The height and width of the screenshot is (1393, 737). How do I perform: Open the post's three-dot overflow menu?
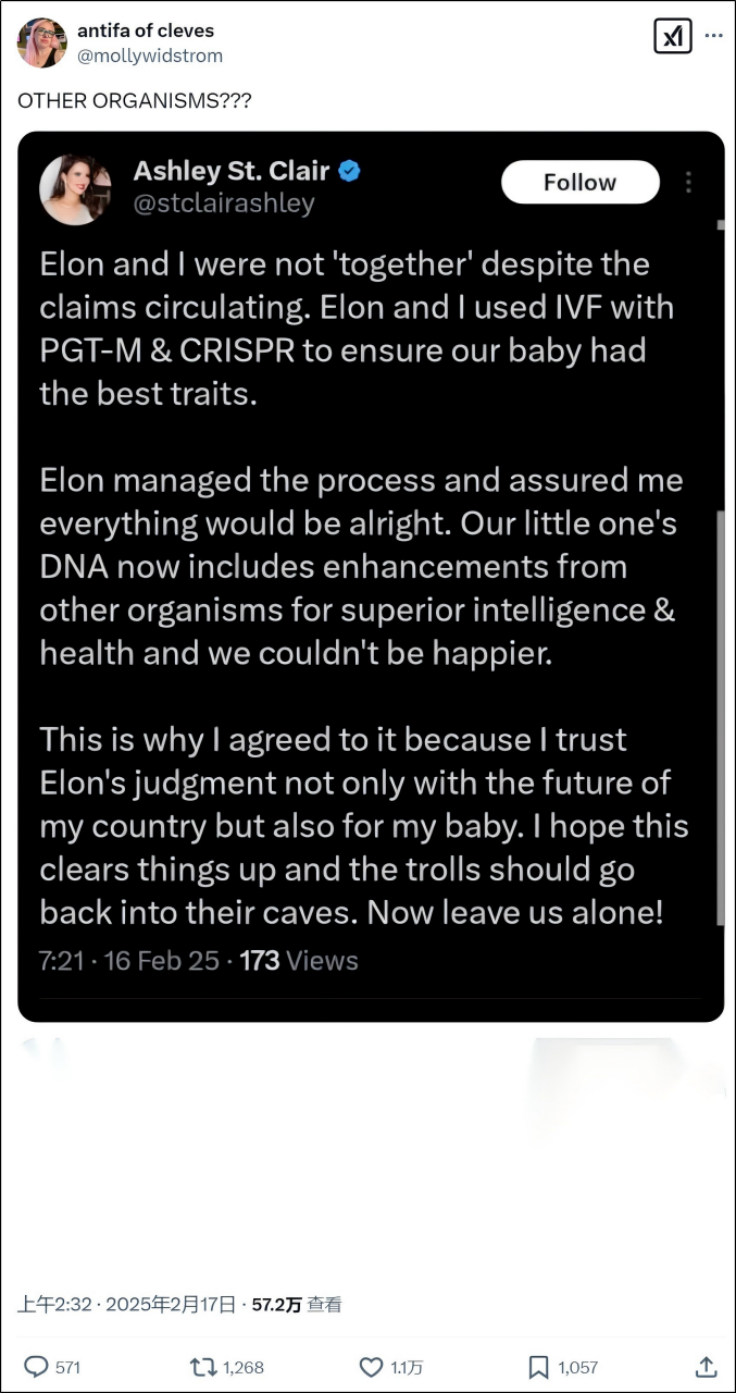click(x=713, y=35)
